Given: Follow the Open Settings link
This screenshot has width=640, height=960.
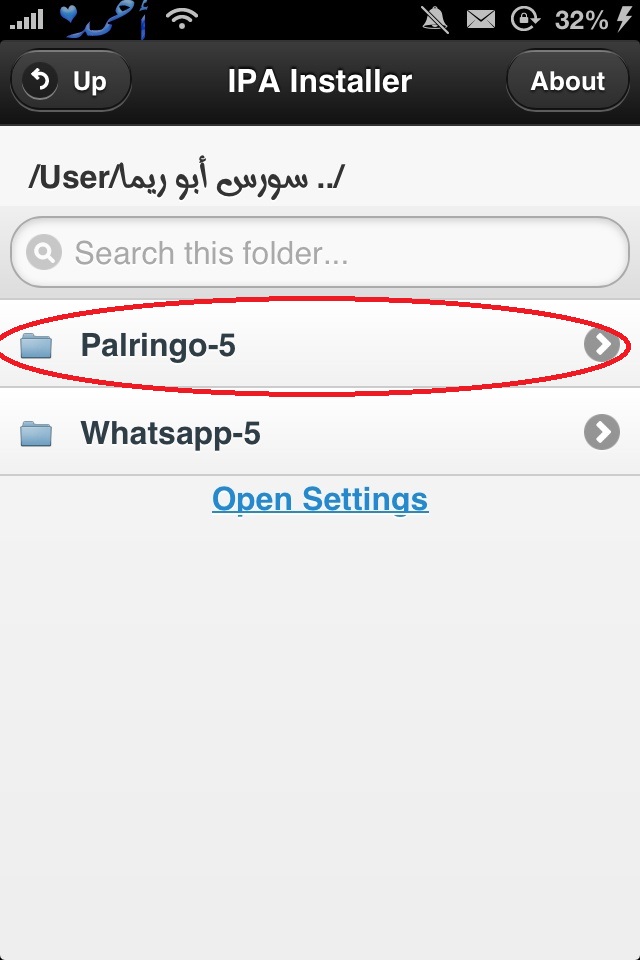Looking at the screenshot, I should pos(320,499).
